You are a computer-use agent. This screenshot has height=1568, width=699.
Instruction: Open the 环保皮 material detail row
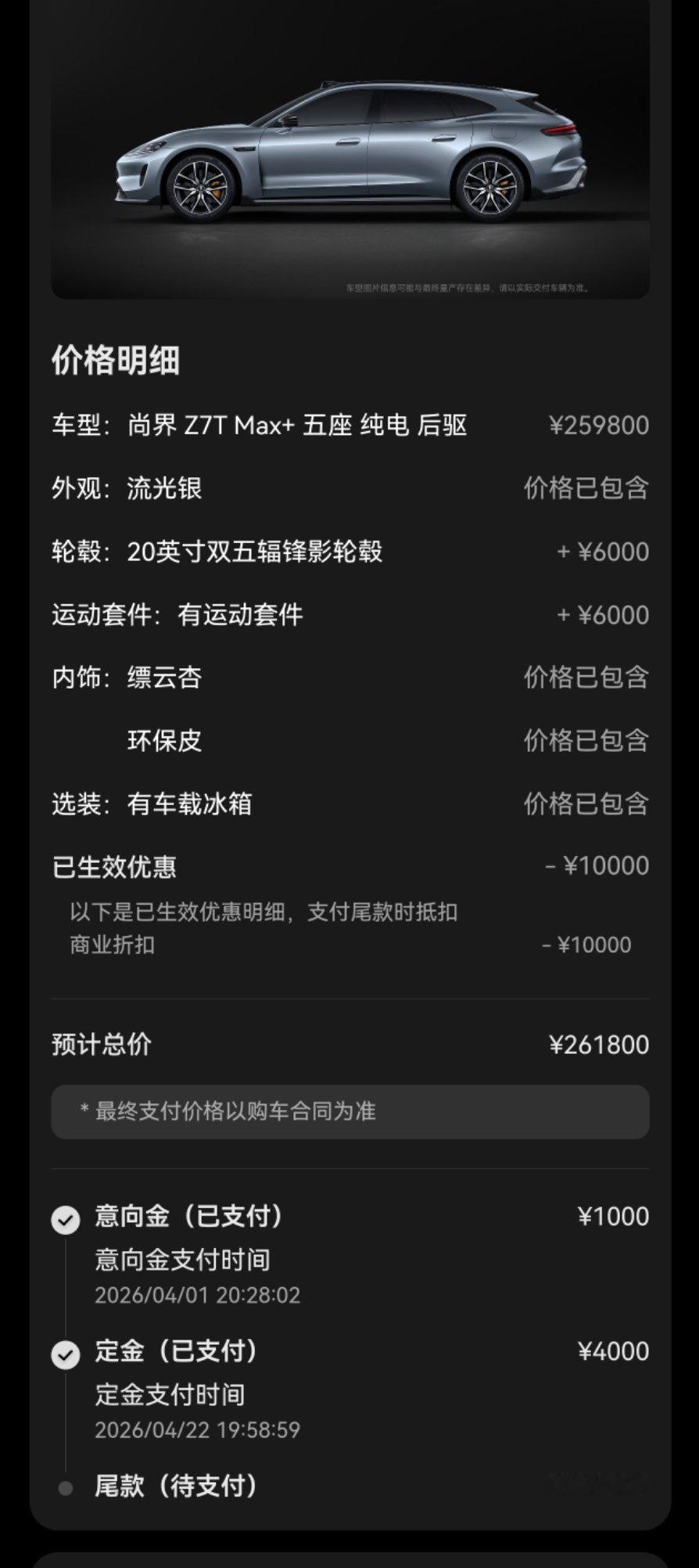(349, 742)
